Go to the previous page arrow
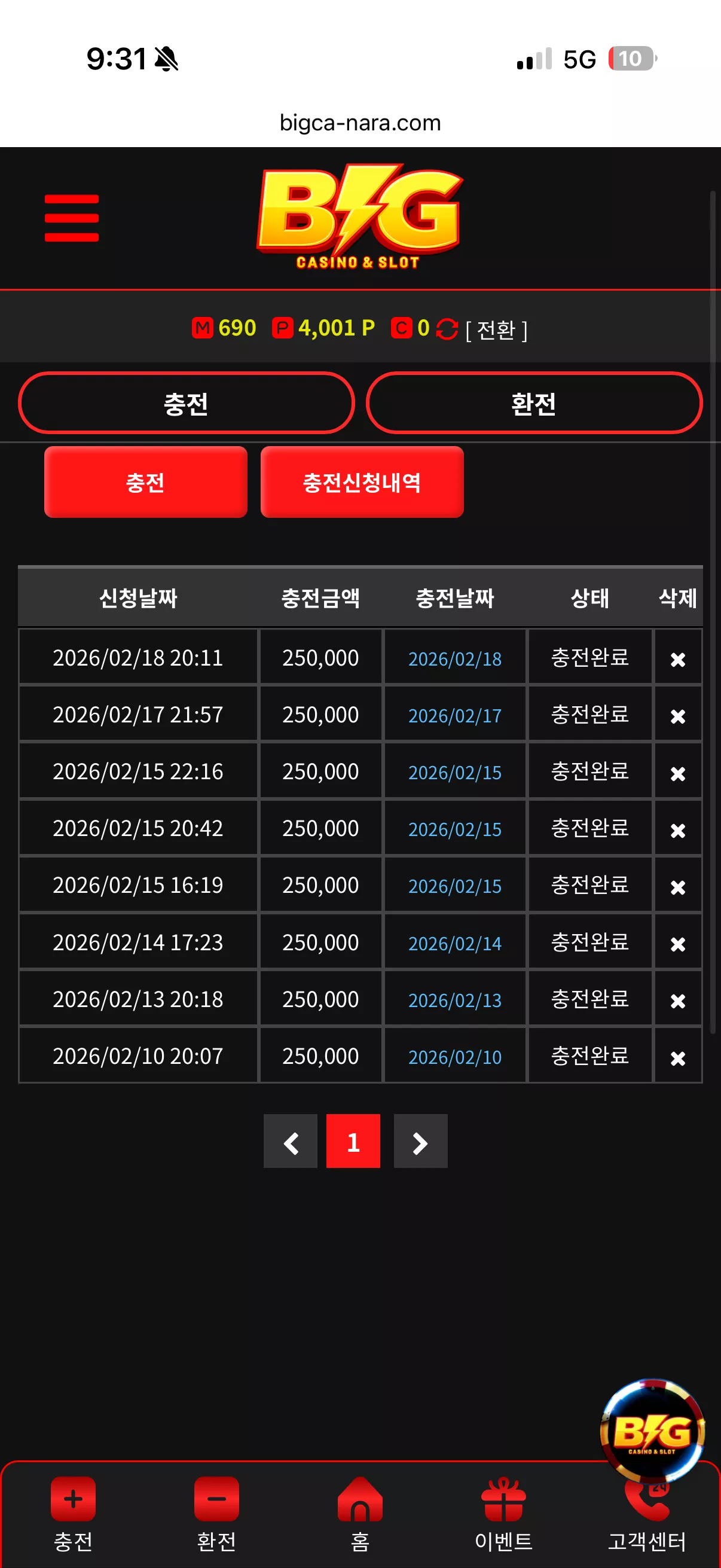Screen dimensions: 721x1568 (x=290, y=1141)
